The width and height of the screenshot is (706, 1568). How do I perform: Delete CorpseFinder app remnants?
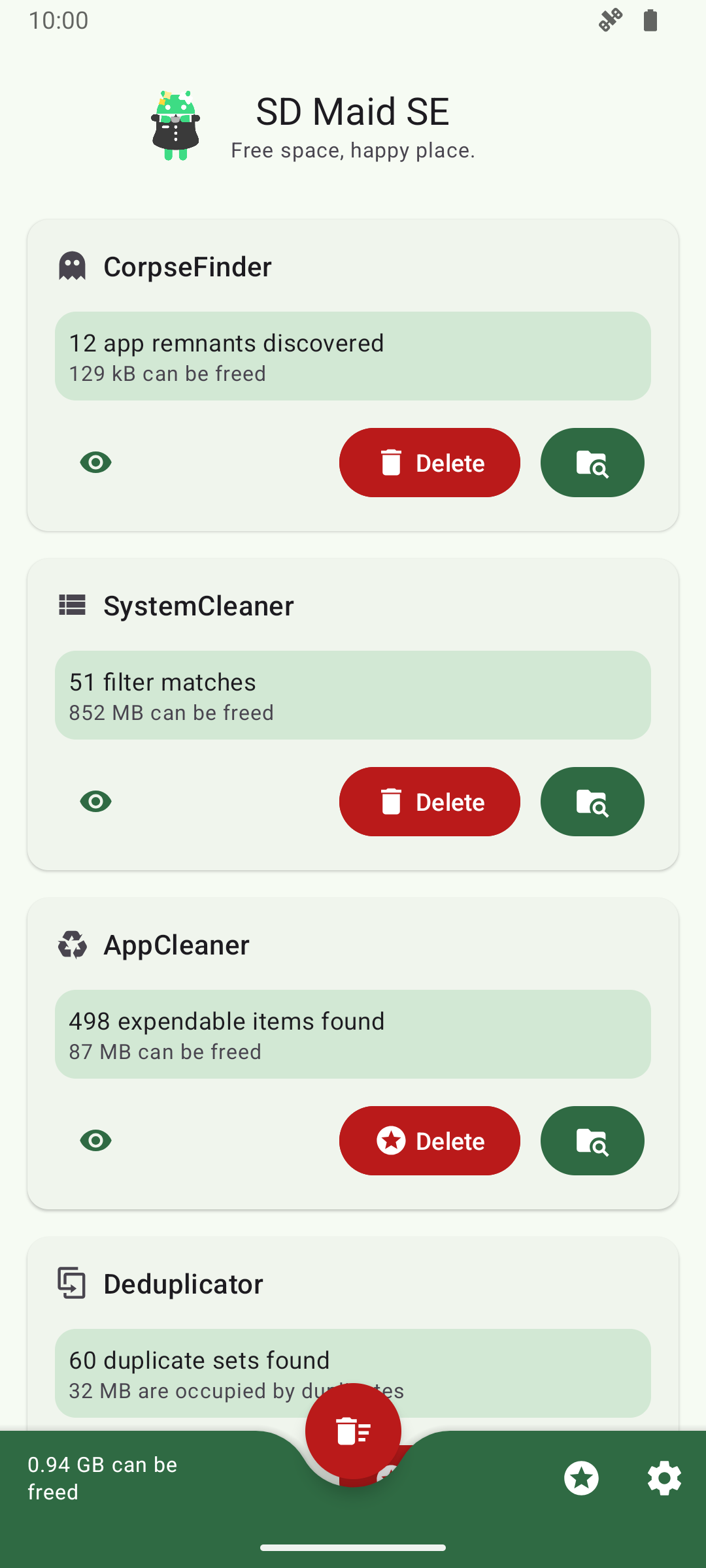pyautogui.click(x=429, y=463)
